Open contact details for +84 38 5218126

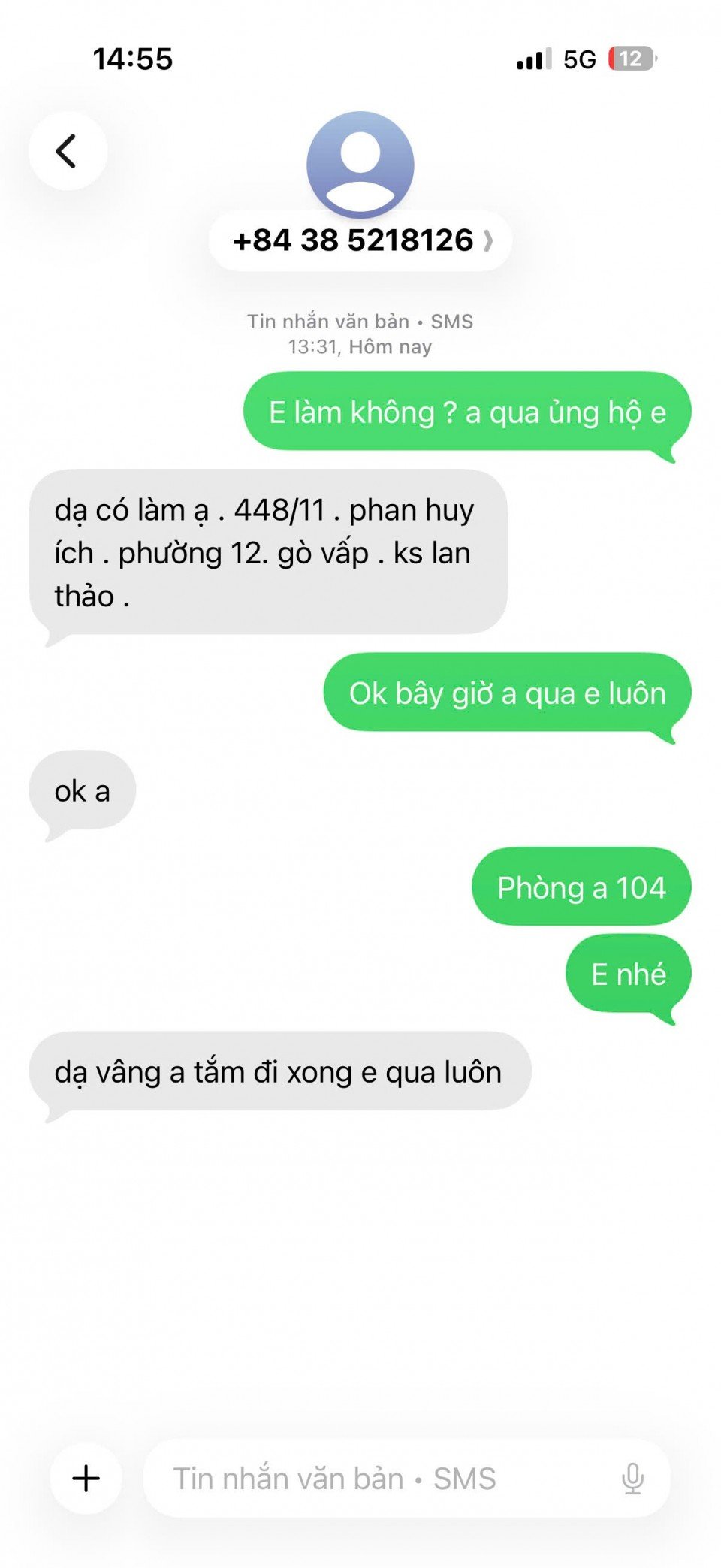tap(360, 240)
